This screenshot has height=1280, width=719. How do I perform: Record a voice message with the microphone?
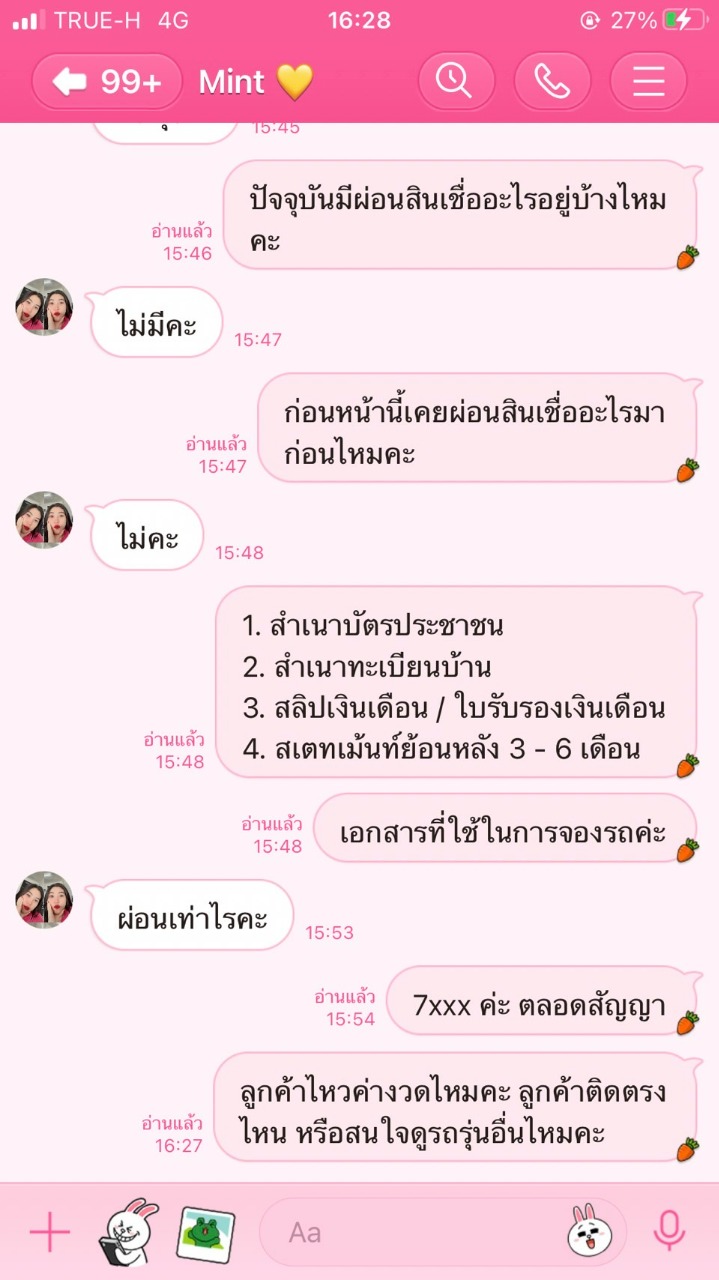[x=669, y=1232]
